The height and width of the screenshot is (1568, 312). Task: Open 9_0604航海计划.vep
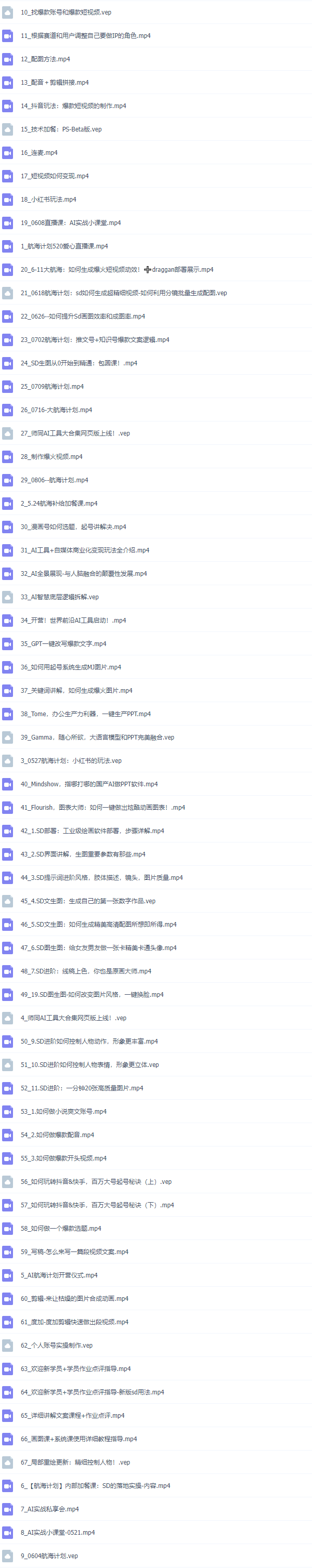point(49,1556)
